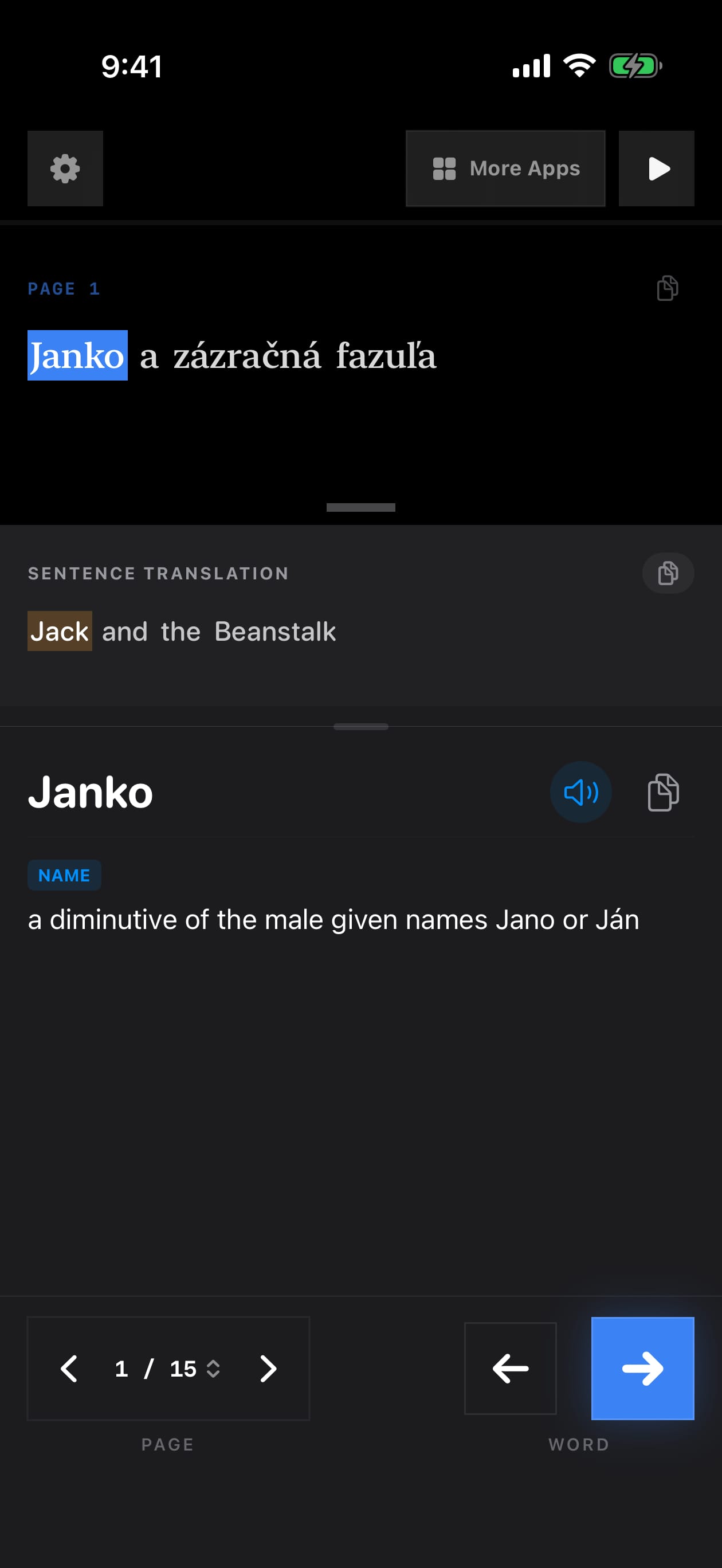This screenshot has height=1568, width=722.
Task: Advance to the next word
Action: tap(642, 1369)
